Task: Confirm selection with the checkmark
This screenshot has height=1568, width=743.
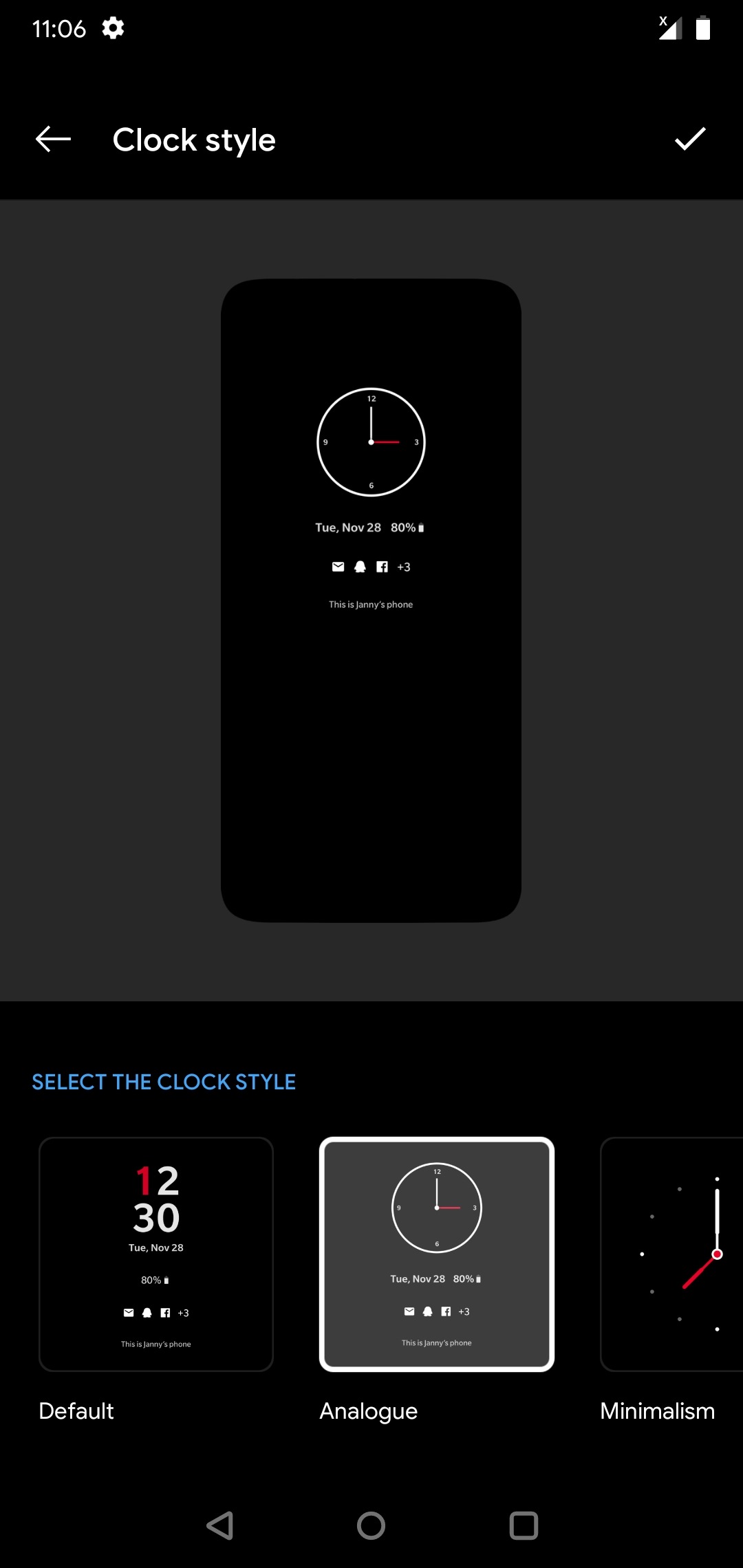Action: [x=690, y=139]
